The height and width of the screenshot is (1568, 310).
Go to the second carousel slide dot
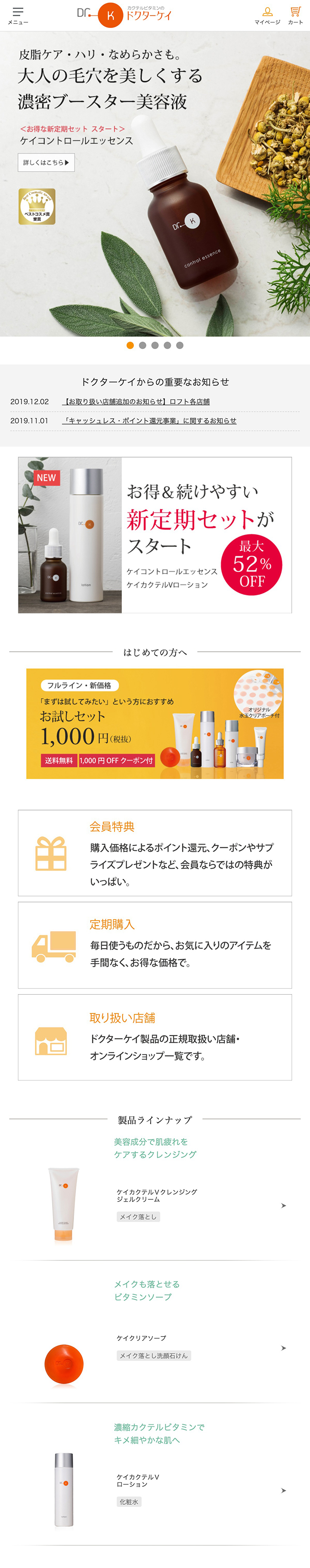tap(143, 345)
